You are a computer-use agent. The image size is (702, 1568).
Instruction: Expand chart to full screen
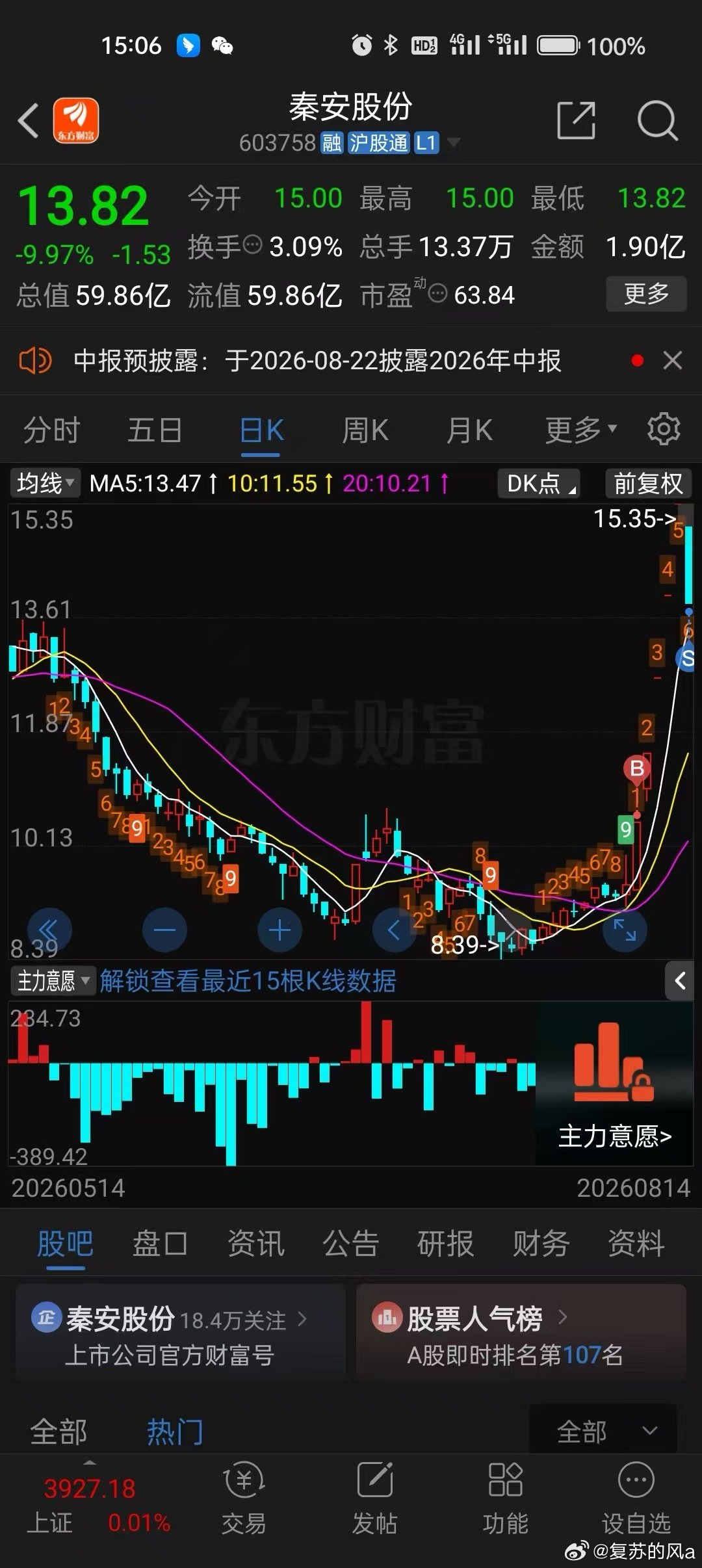625,930
